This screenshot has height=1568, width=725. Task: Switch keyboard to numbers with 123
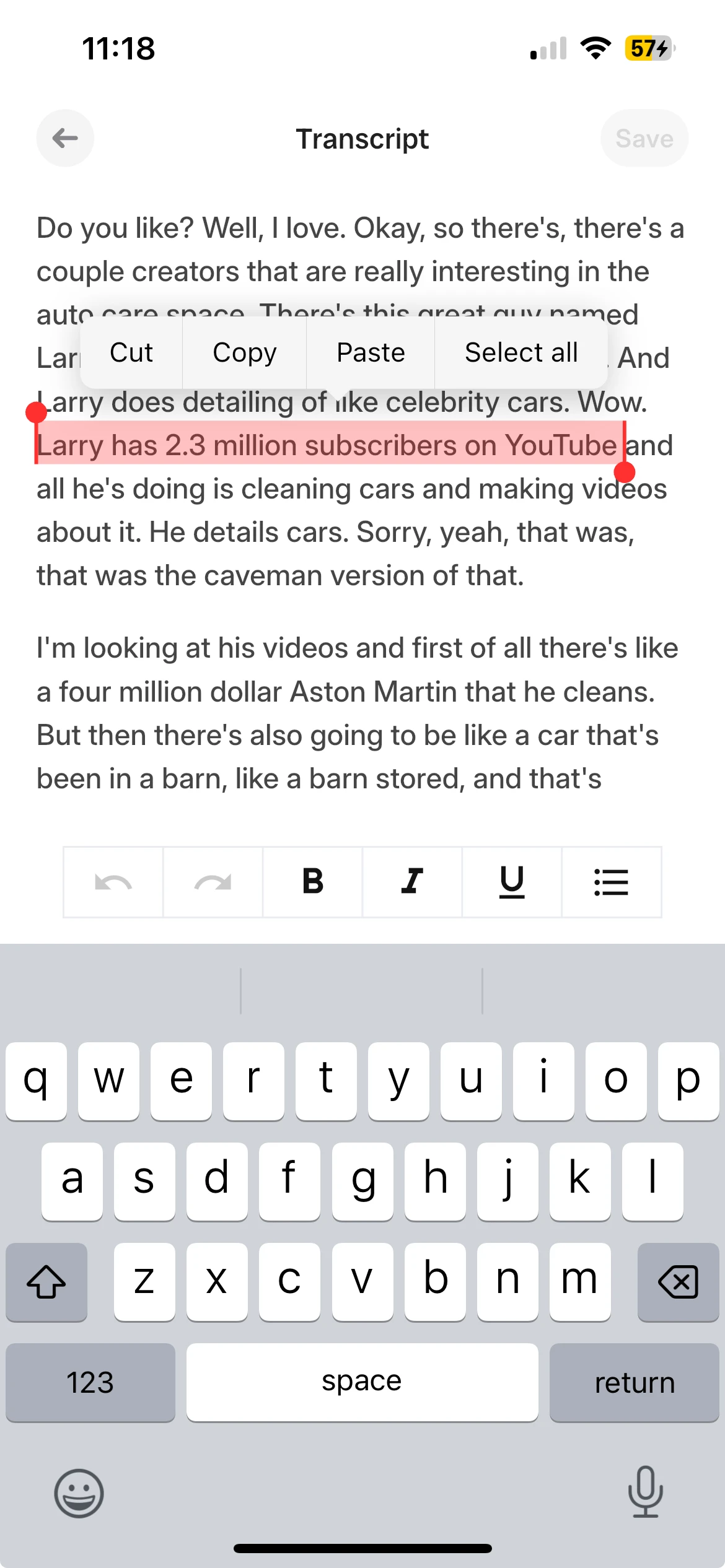point(90,1382)
